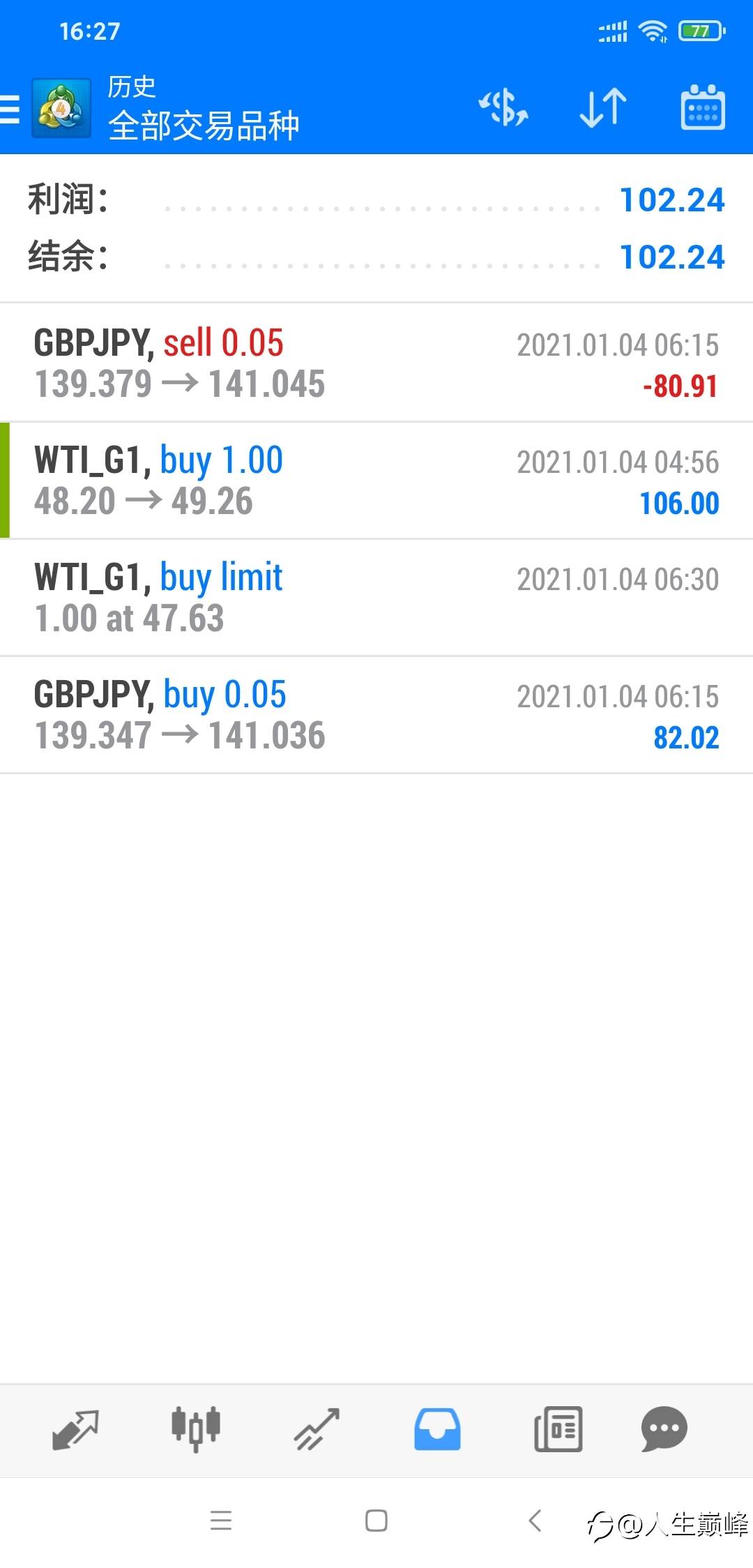Select the History inbox tab

[437, 1429]
